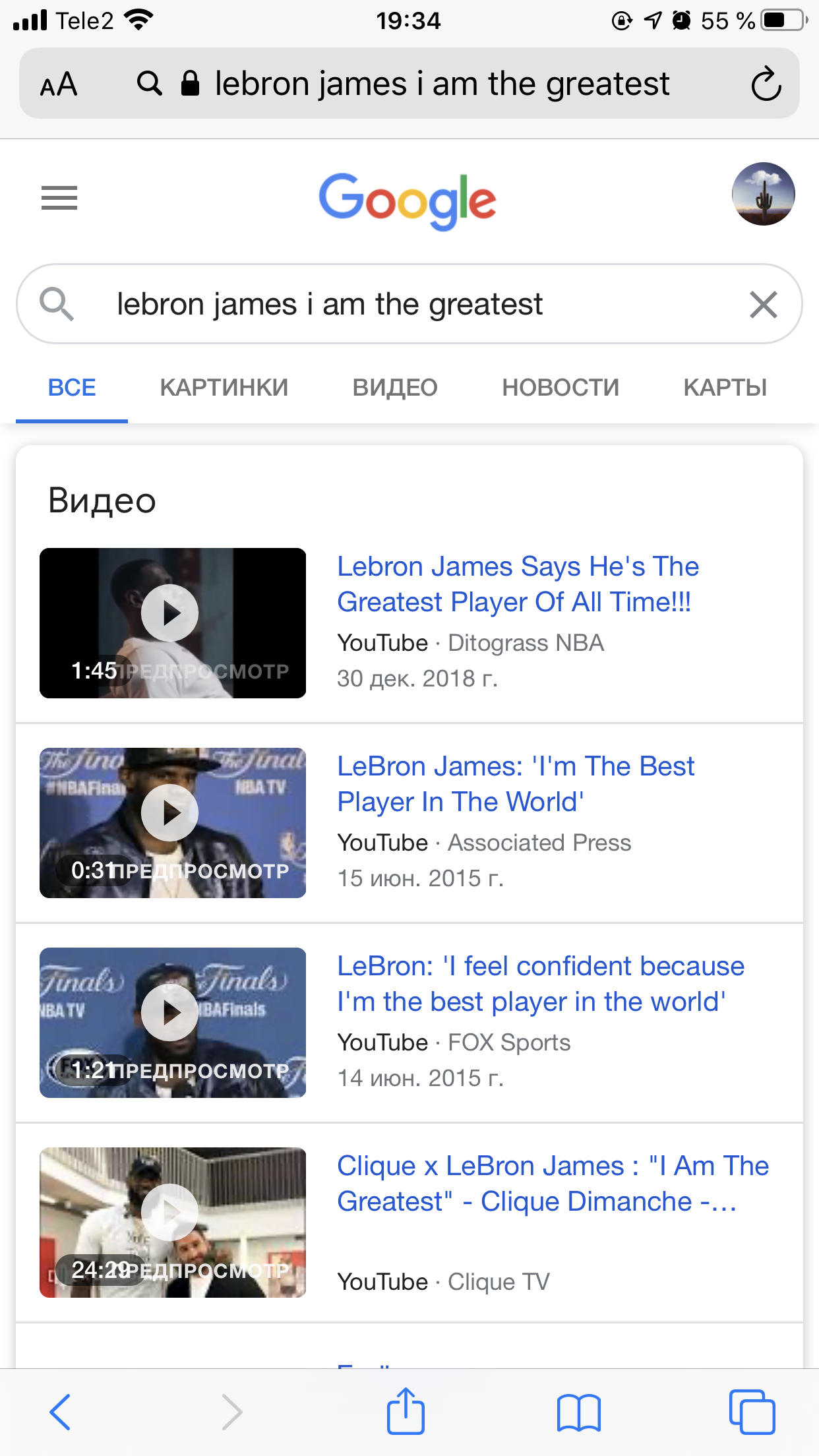Viewport: 819px width, 1456px height.
Task: Open the Clique x LeBron James video result
Action: pyautogui.click(x=553, y=1184)
